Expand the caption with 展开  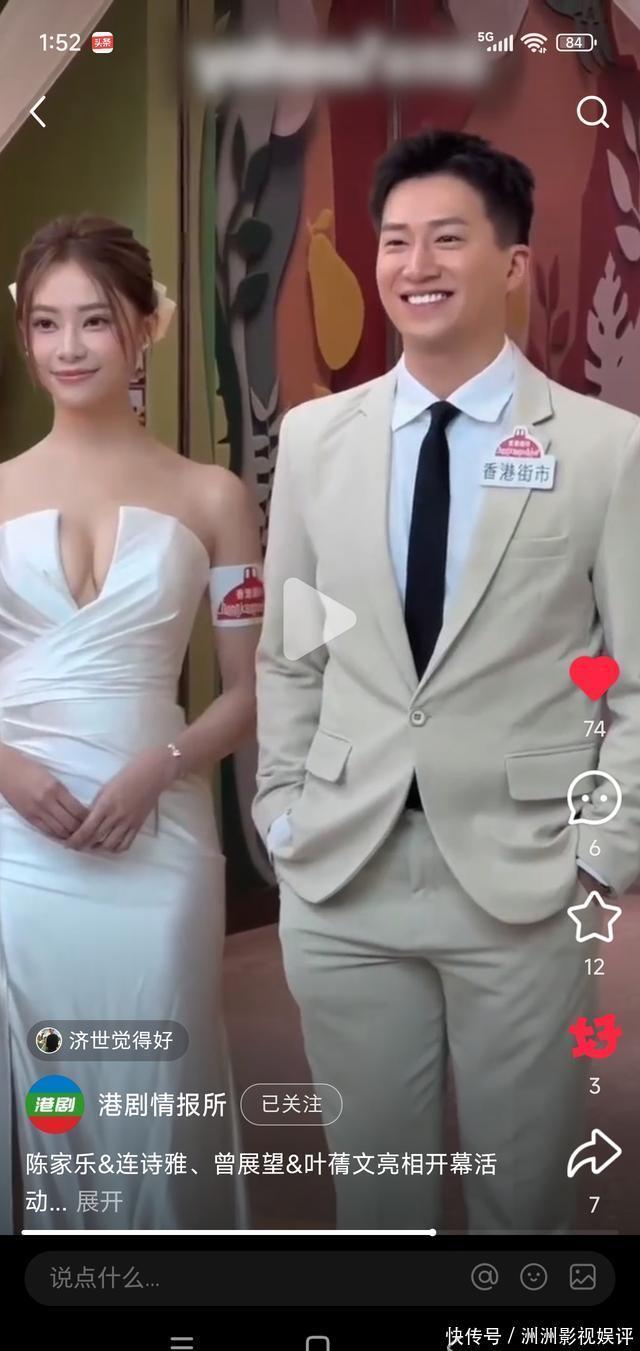coord(100,1201)
